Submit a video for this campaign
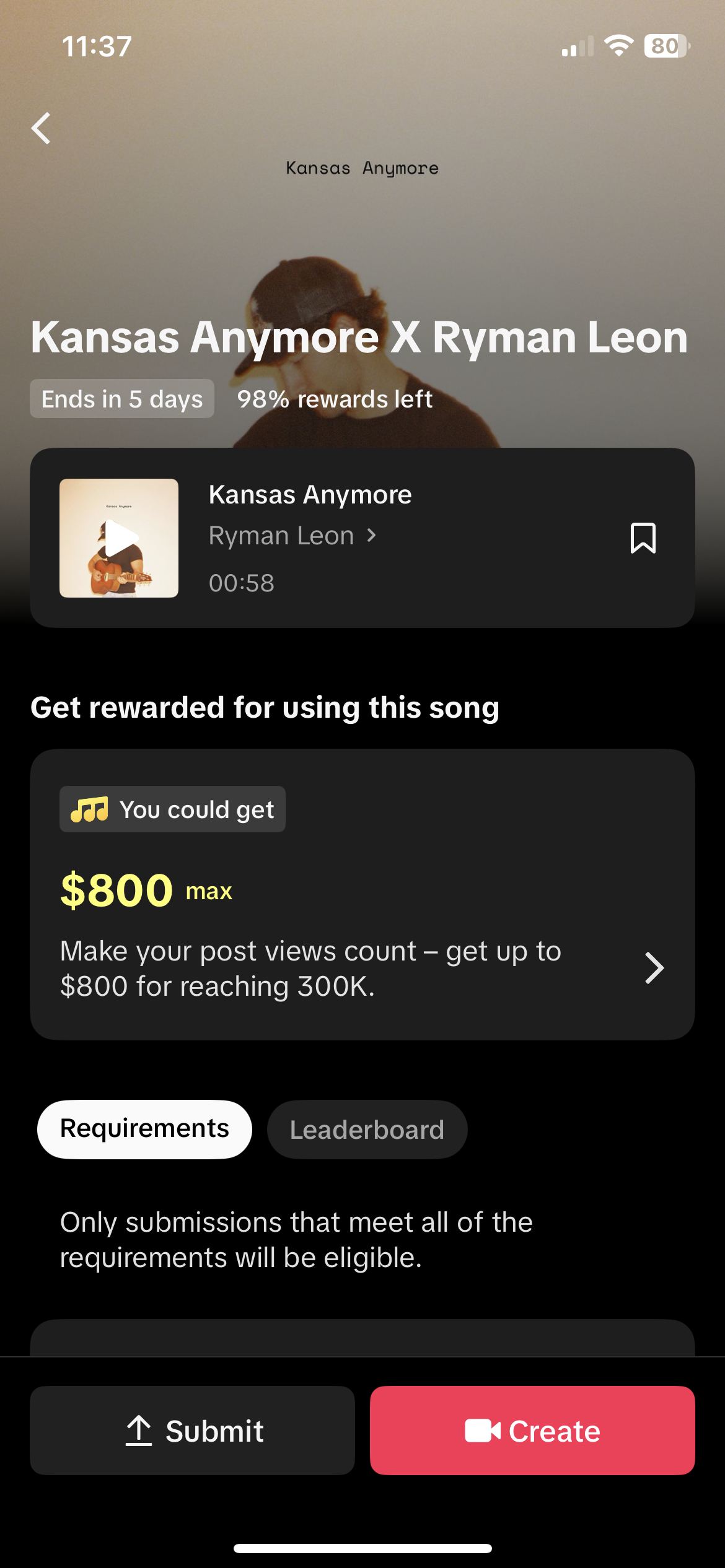The width and height of the screenshot is (725, 1568). click(x=192, y=1431)
